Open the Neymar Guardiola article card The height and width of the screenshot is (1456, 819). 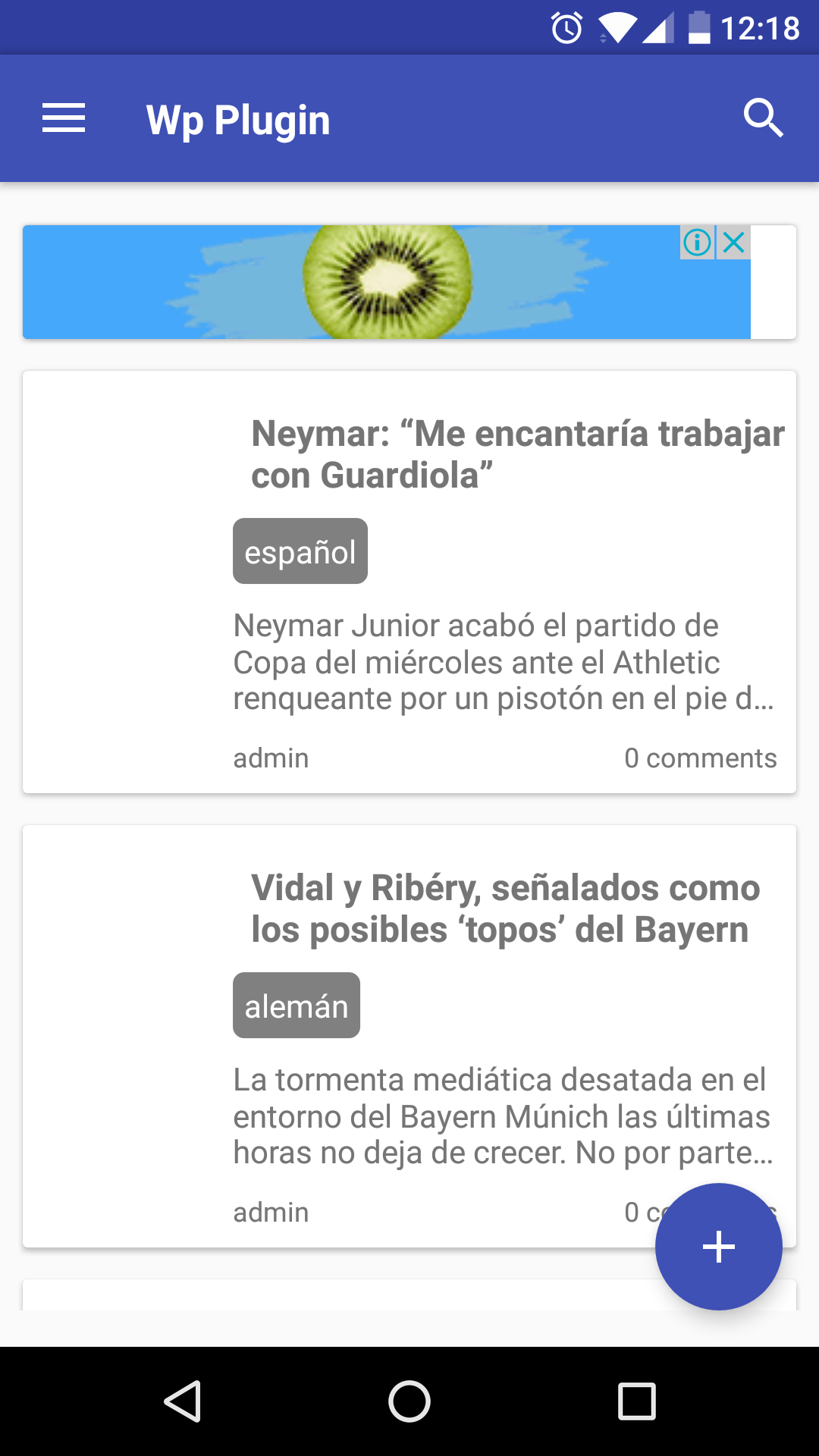(x=409, y=582)
